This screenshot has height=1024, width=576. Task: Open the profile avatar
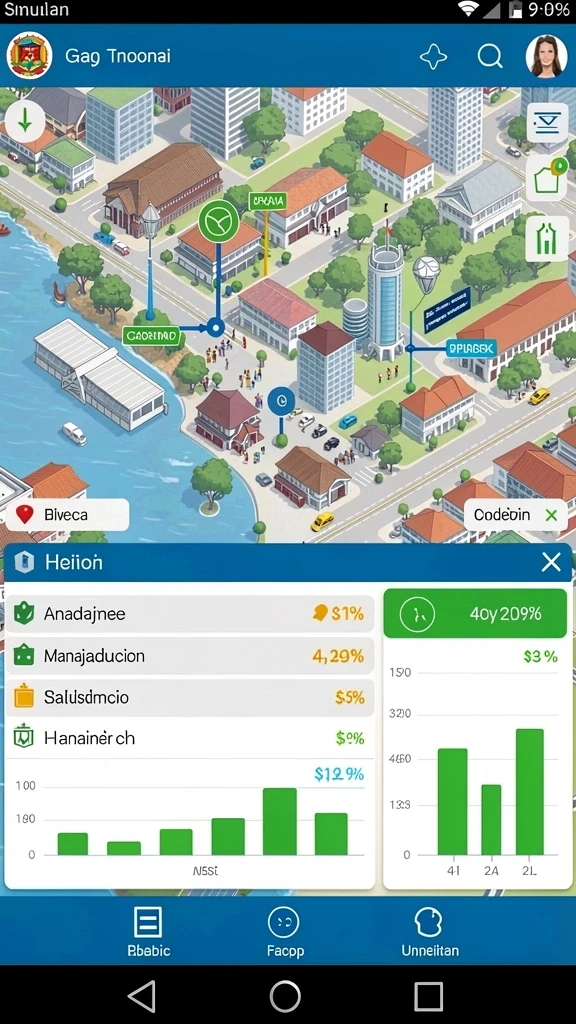tap(546, 56)
